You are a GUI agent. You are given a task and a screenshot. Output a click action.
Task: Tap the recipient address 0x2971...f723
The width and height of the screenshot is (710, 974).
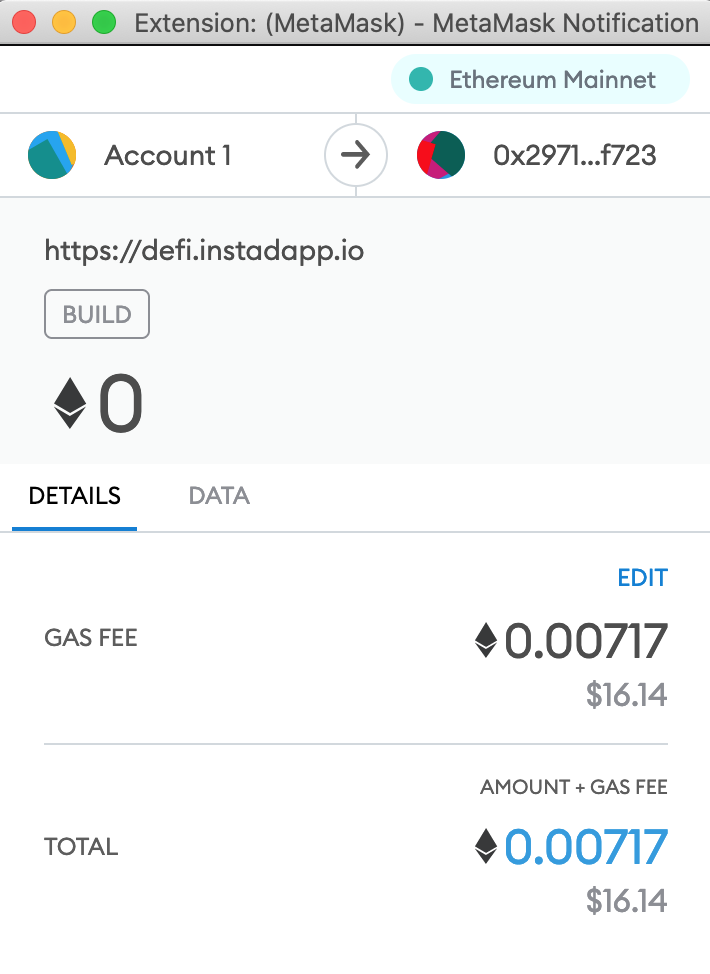[574, 156]
